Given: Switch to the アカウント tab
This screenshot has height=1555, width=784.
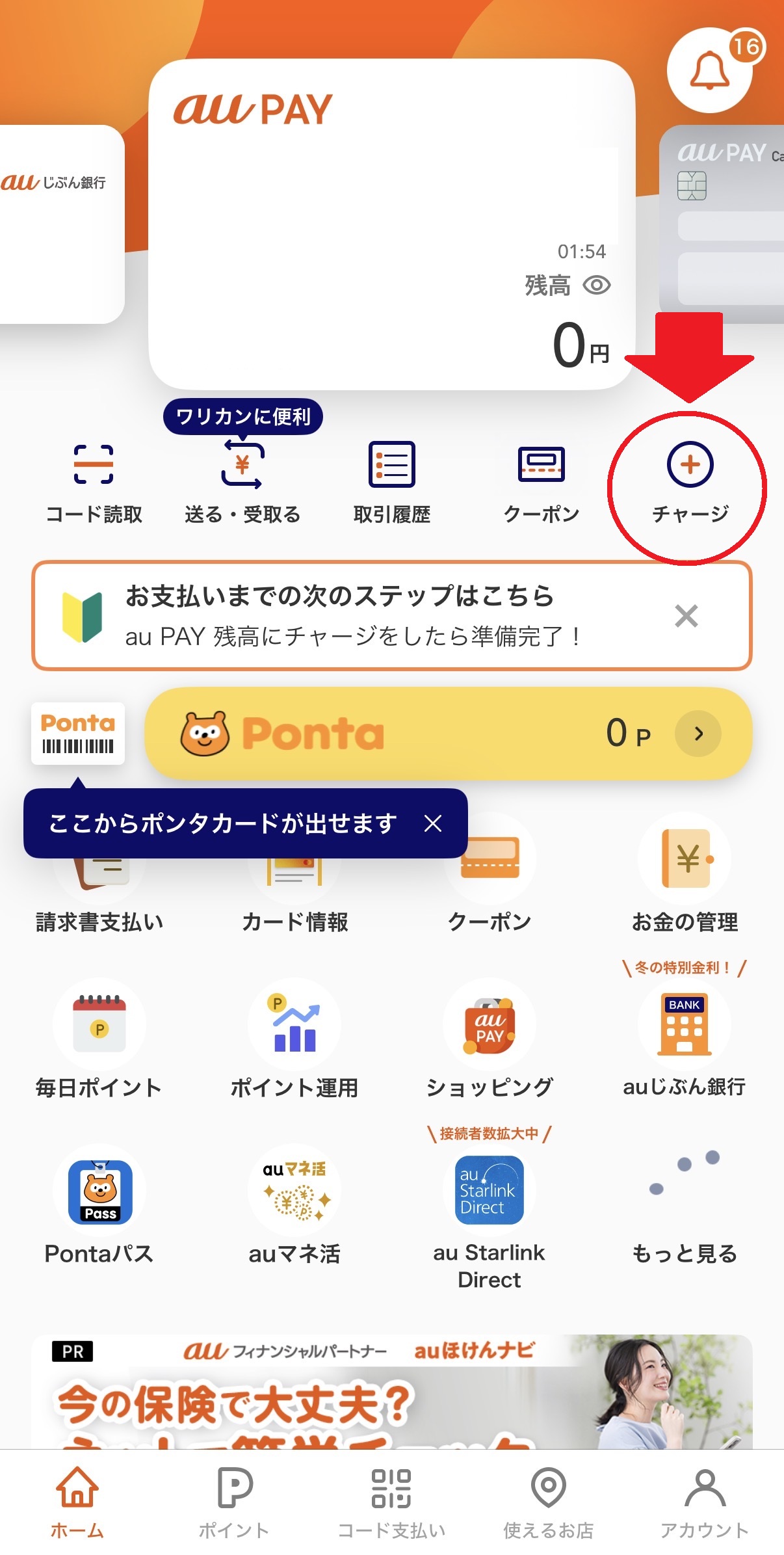Looking at the screenshot, I should (705, 1504).
